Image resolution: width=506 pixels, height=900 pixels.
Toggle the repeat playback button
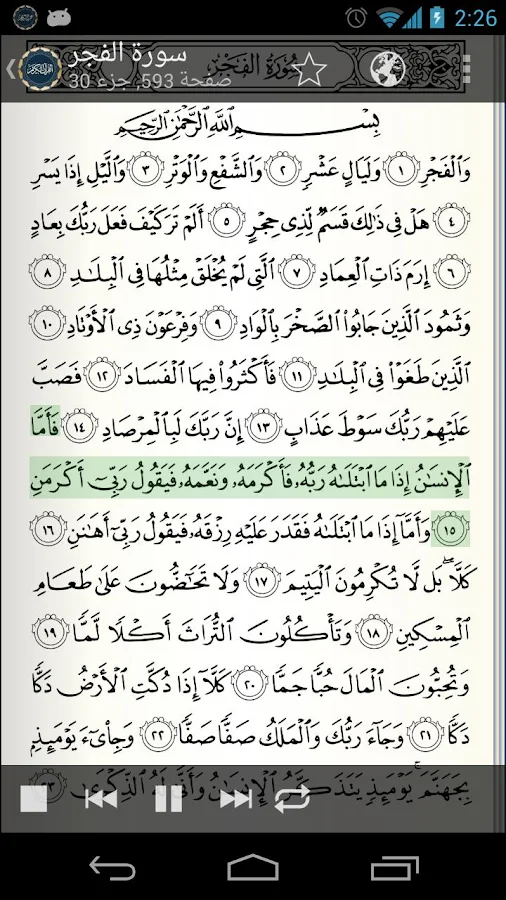click(292, 798)
